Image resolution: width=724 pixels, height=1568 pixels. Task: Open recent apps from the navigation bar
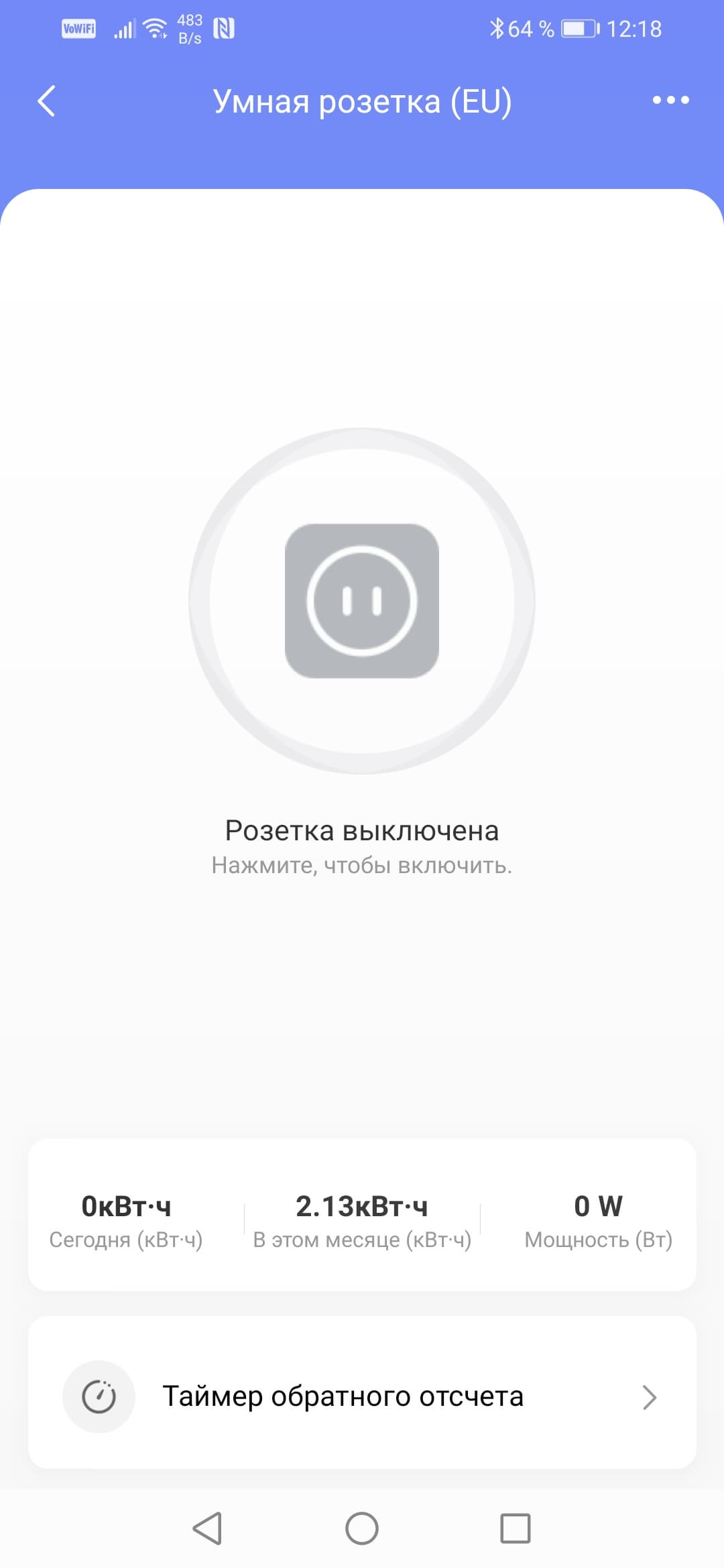click(x=515, y=1529)
